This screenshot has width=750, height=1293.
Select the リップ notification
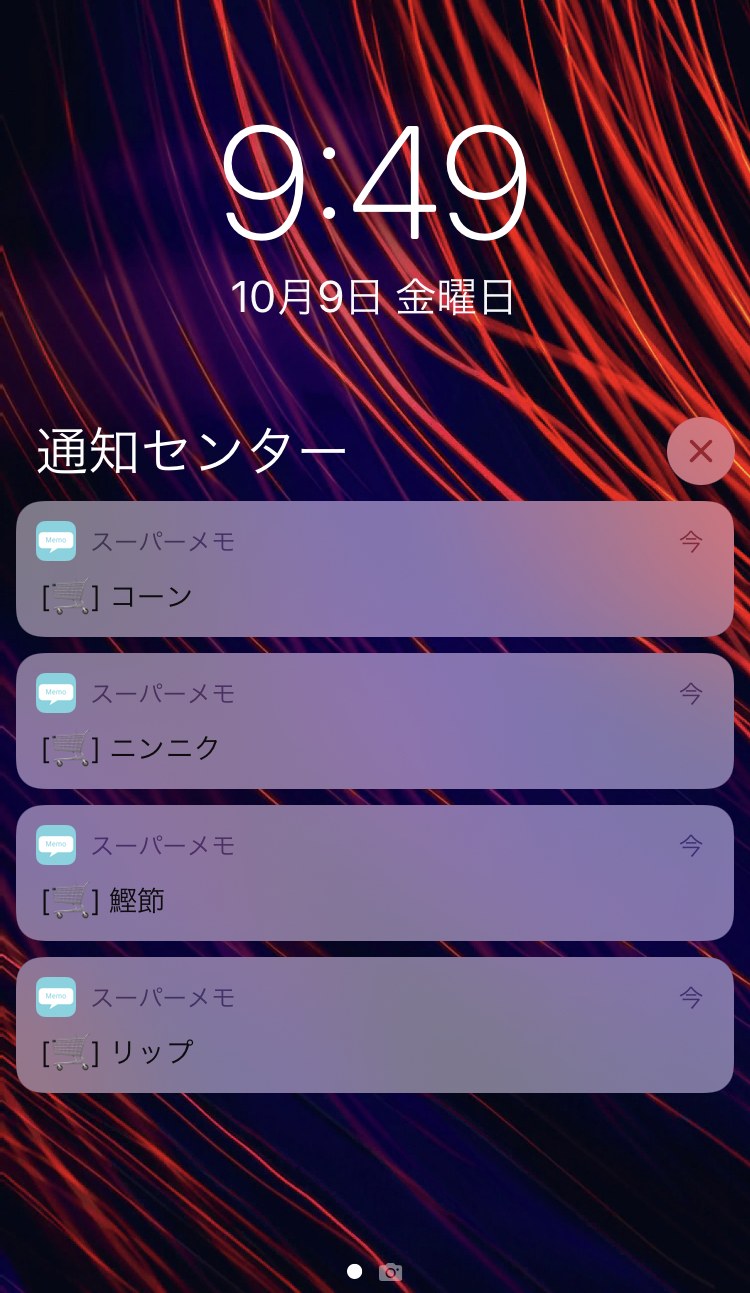pyautogui.click(x=375, y=1025)
